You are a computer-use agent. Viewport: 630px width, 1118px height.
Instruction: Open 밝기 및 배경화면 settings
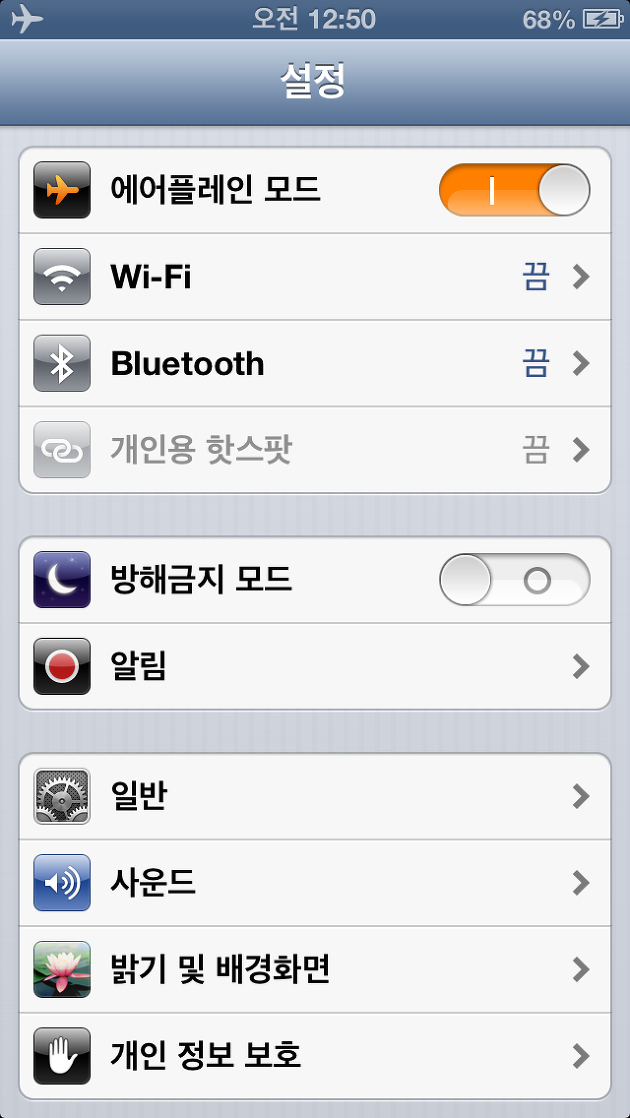[x=314, y=970]
